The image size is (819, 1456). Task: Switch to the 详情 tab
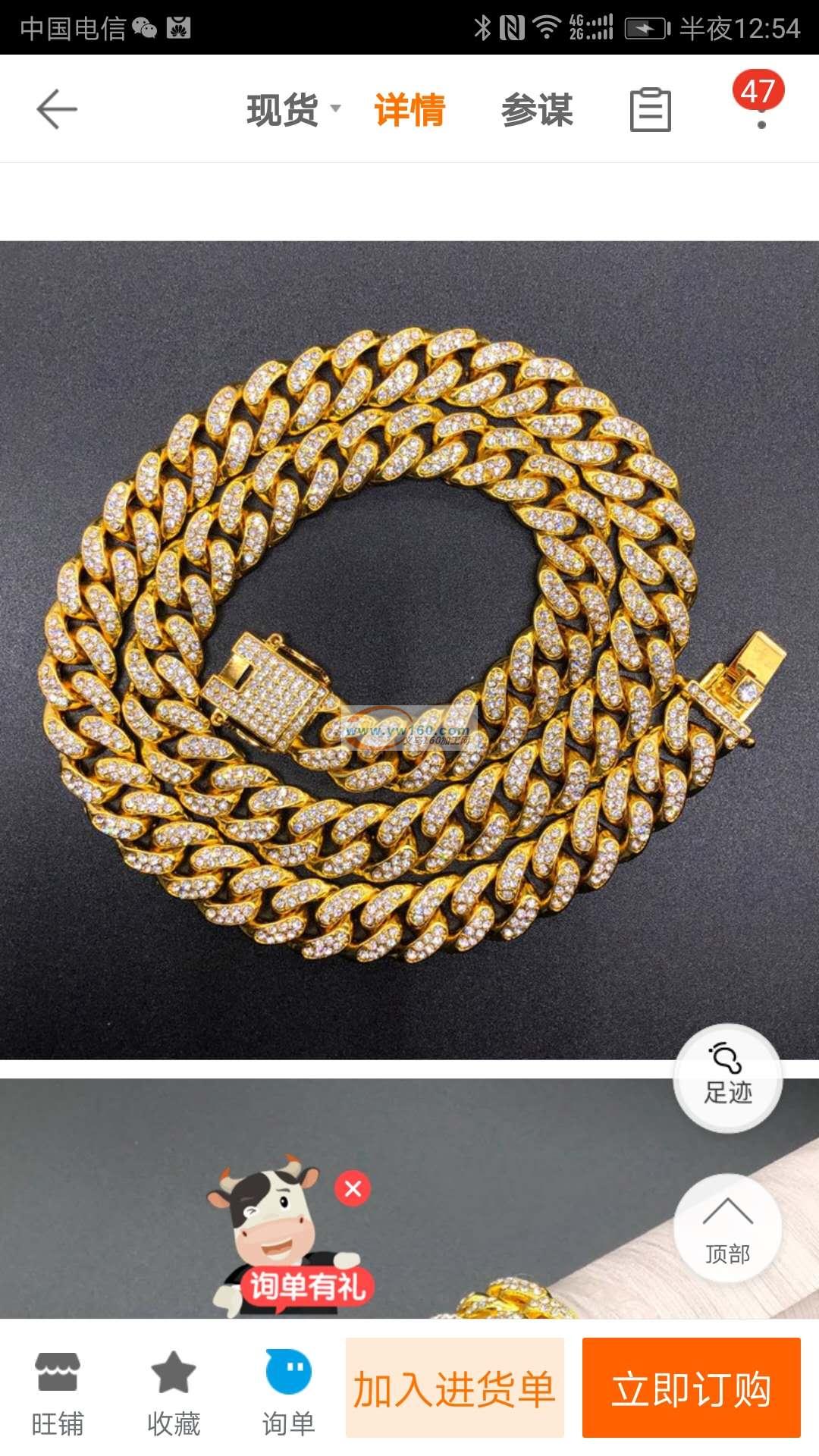point(409,110)
